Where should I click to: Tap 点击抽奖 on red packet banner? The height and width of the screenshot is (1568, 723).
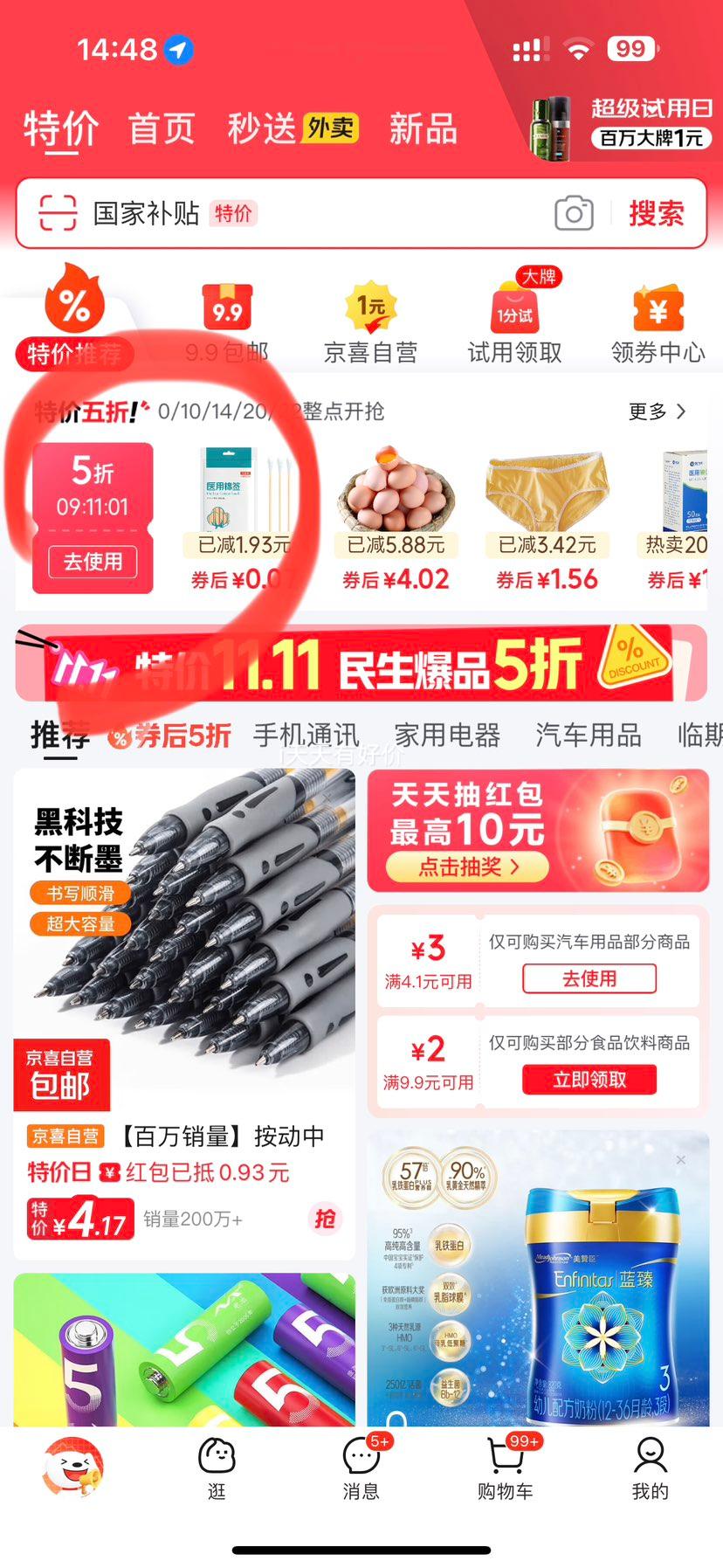click(467, 867)
